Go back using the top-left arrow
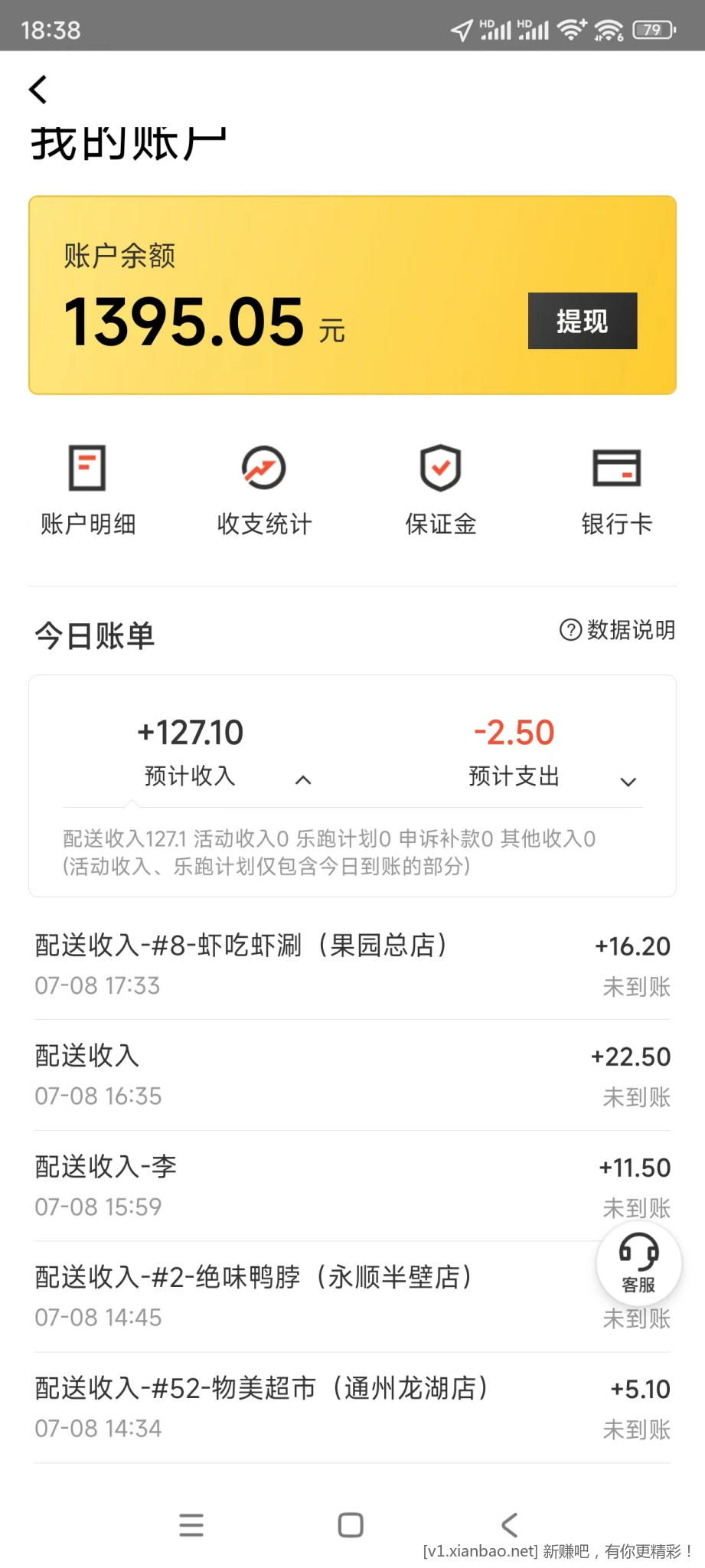The height and width of the screenshot is (1568, 705). [x=38, y=90]
